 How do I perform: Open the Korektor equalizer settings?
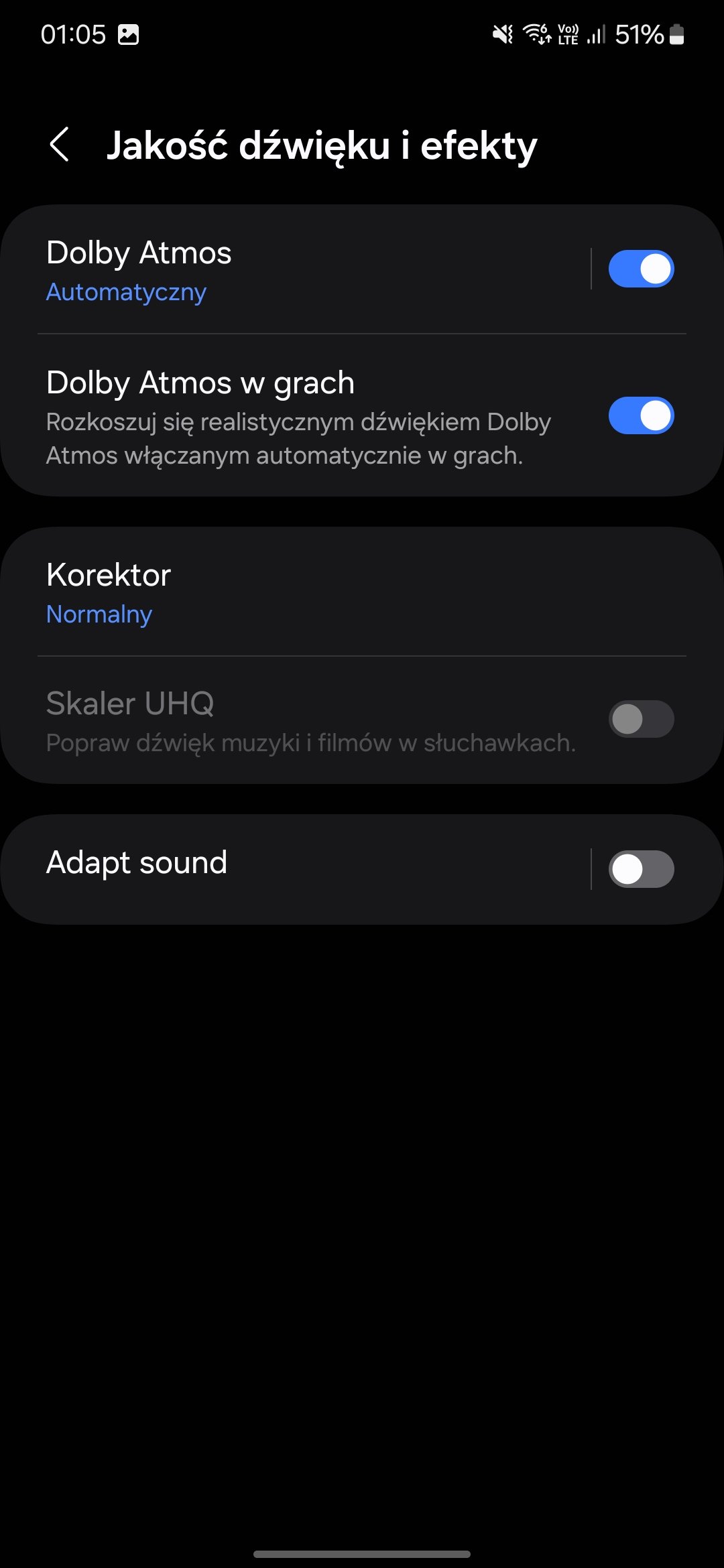[362, 592]
